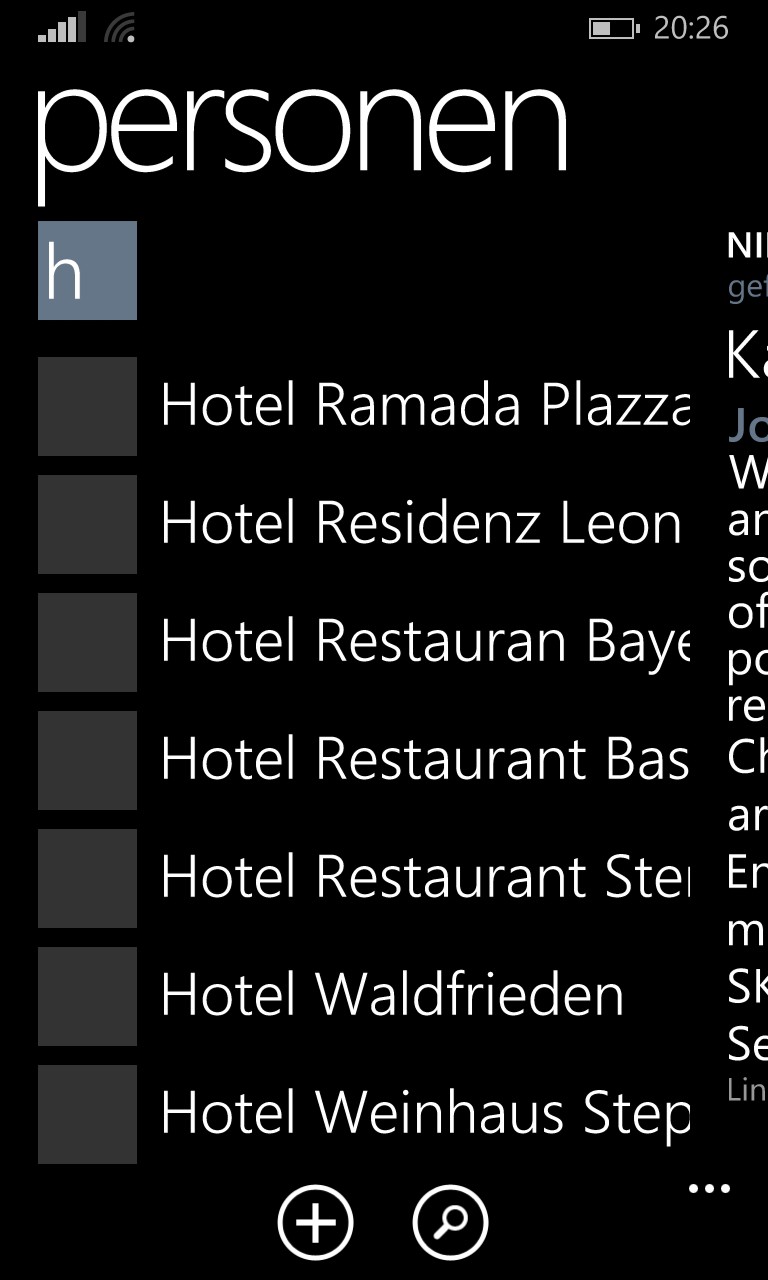Add a new contact with plus icon
768x1280 pixels.
pyautogui.click(x=316, y=1222)
